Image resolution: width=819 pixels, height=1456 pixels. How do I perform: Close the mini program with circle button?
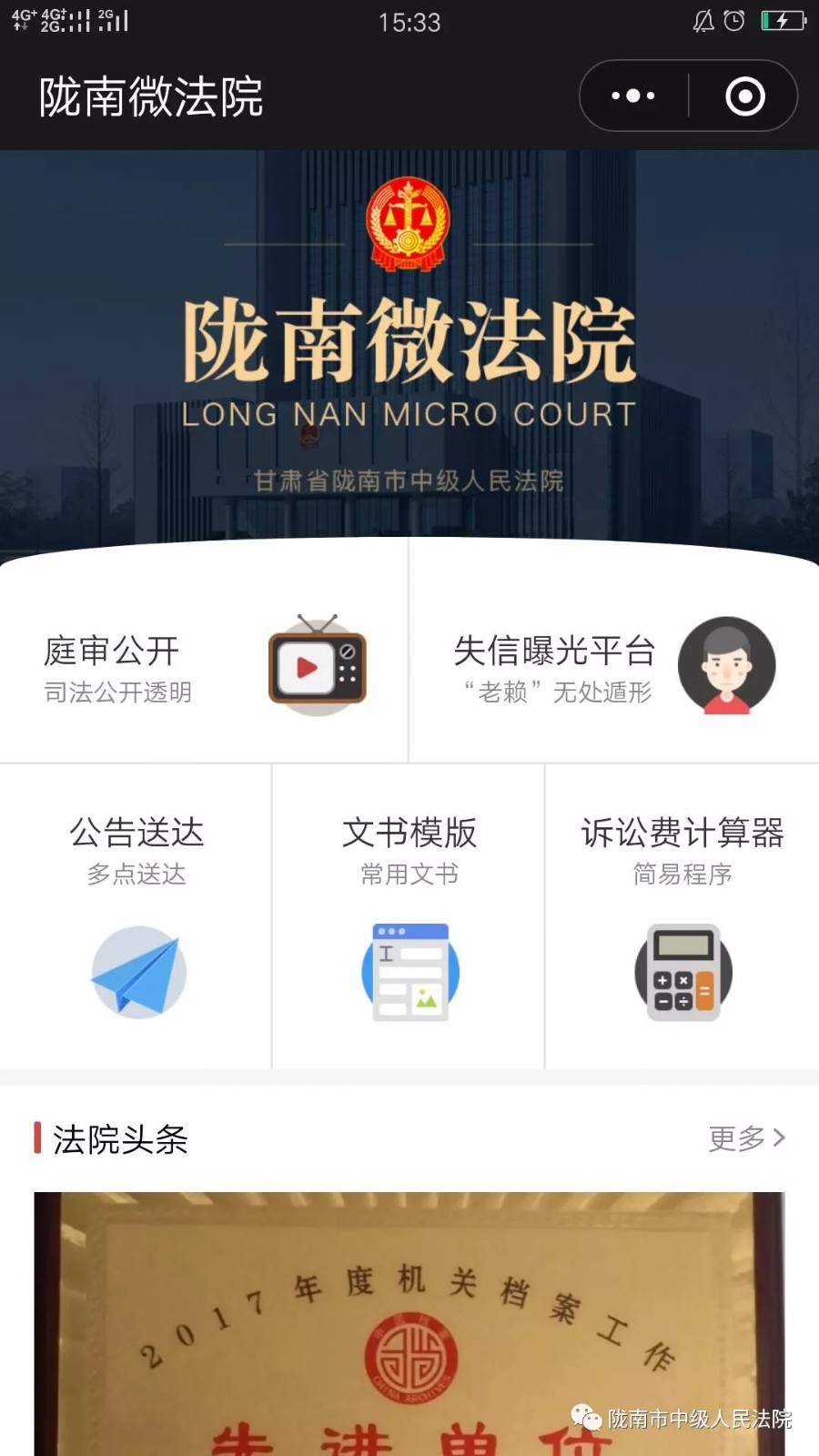tap(744, 96)
